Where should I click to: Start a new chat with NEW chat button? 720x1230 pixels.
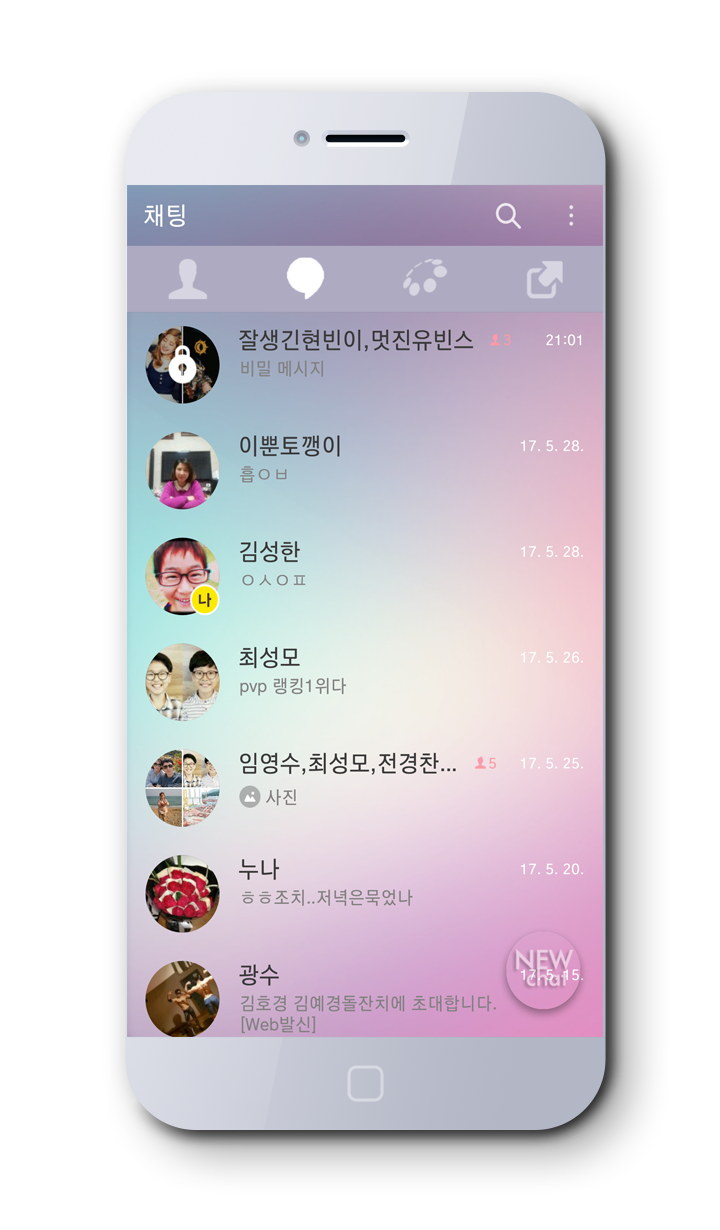click(x=543, y=970)
